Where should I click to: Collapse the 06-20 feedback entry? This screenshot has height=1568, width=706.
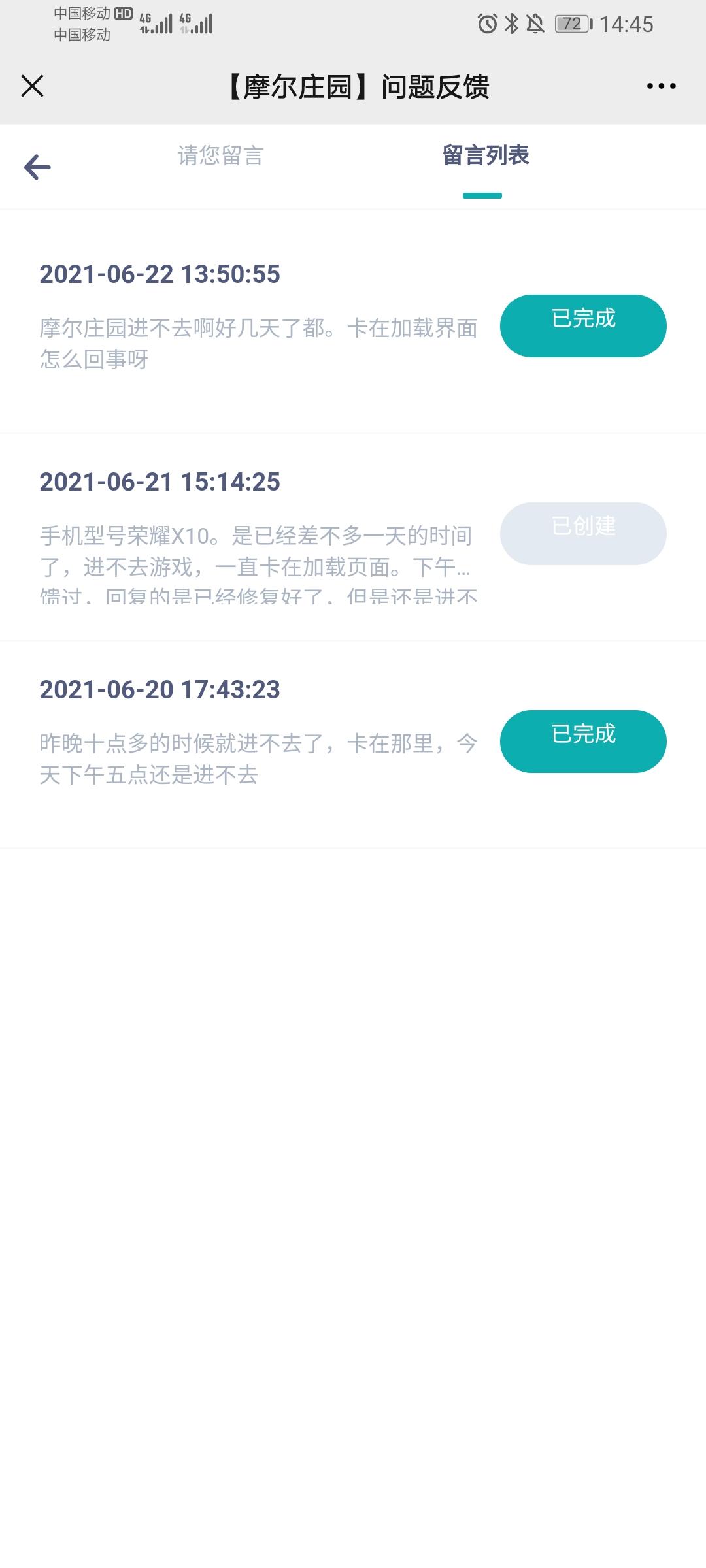click(258, 758)
